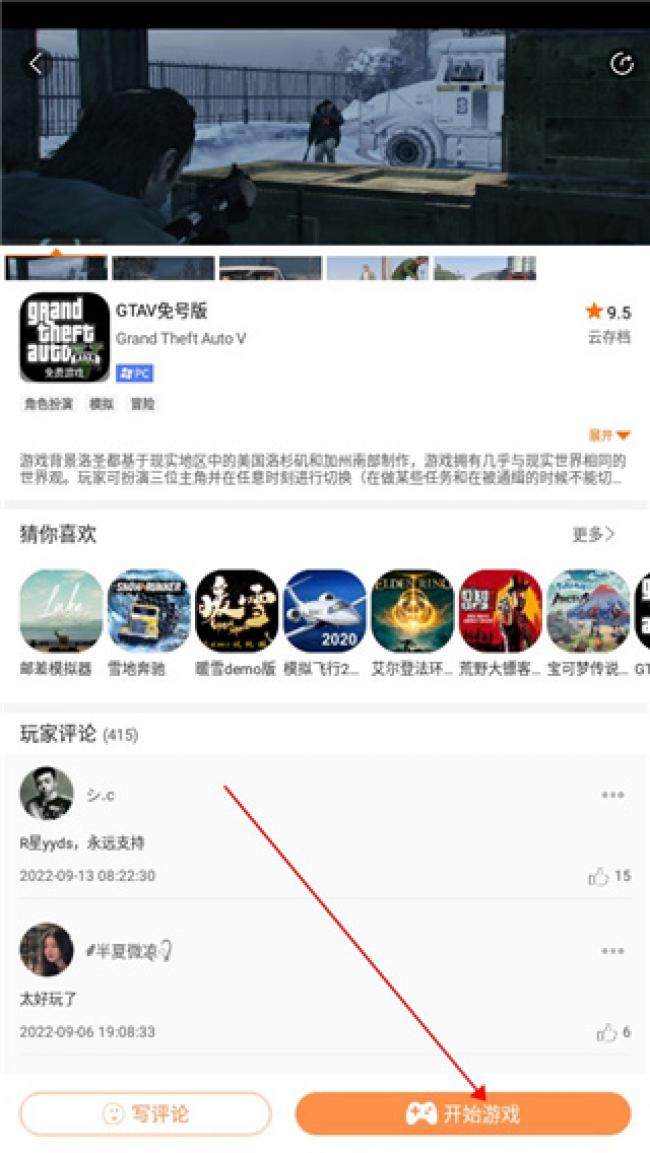Start the game with 开始游戏

(x=463, y=1113)
